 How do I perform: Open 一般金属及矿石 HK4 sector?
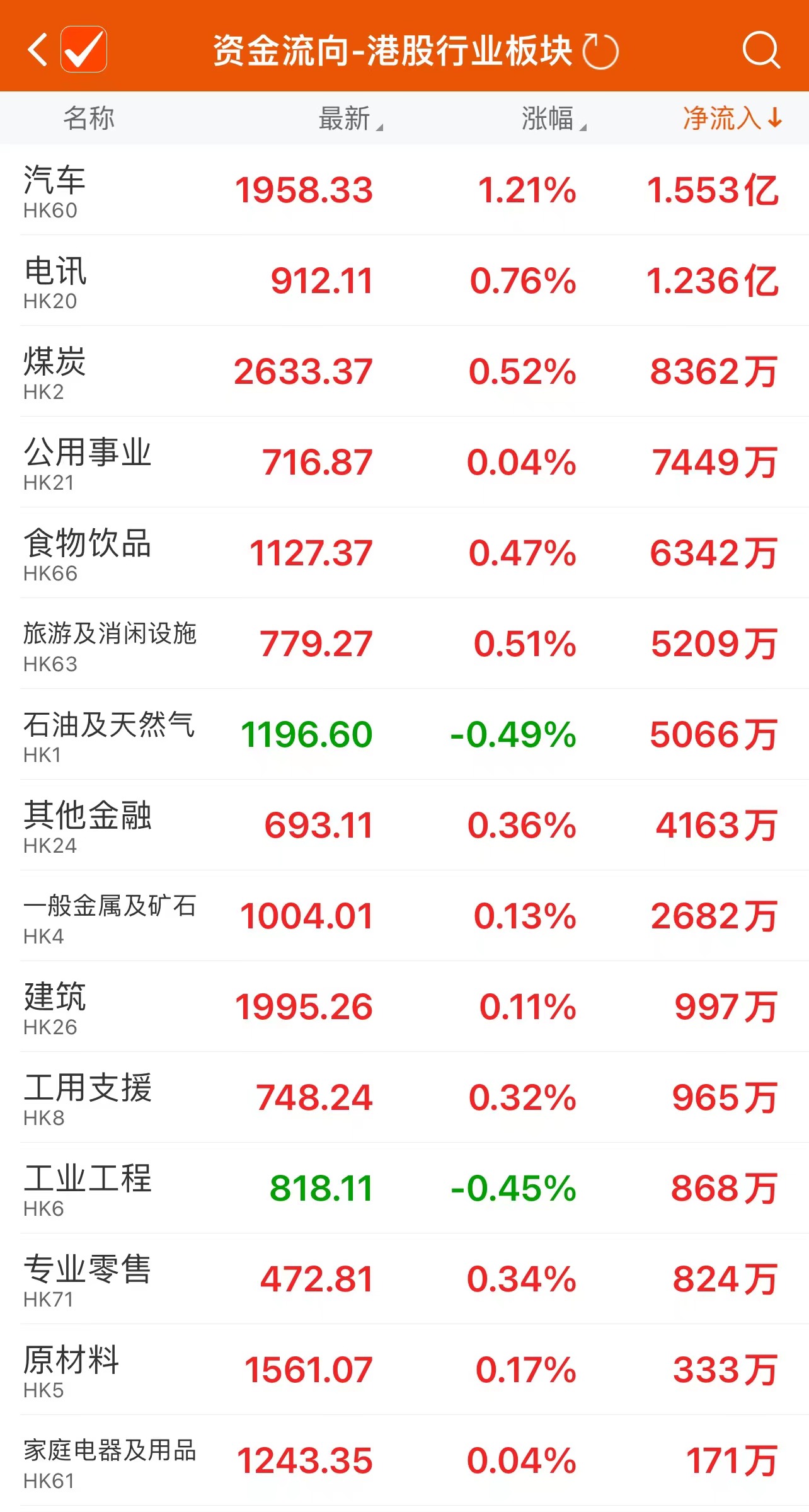404,916
